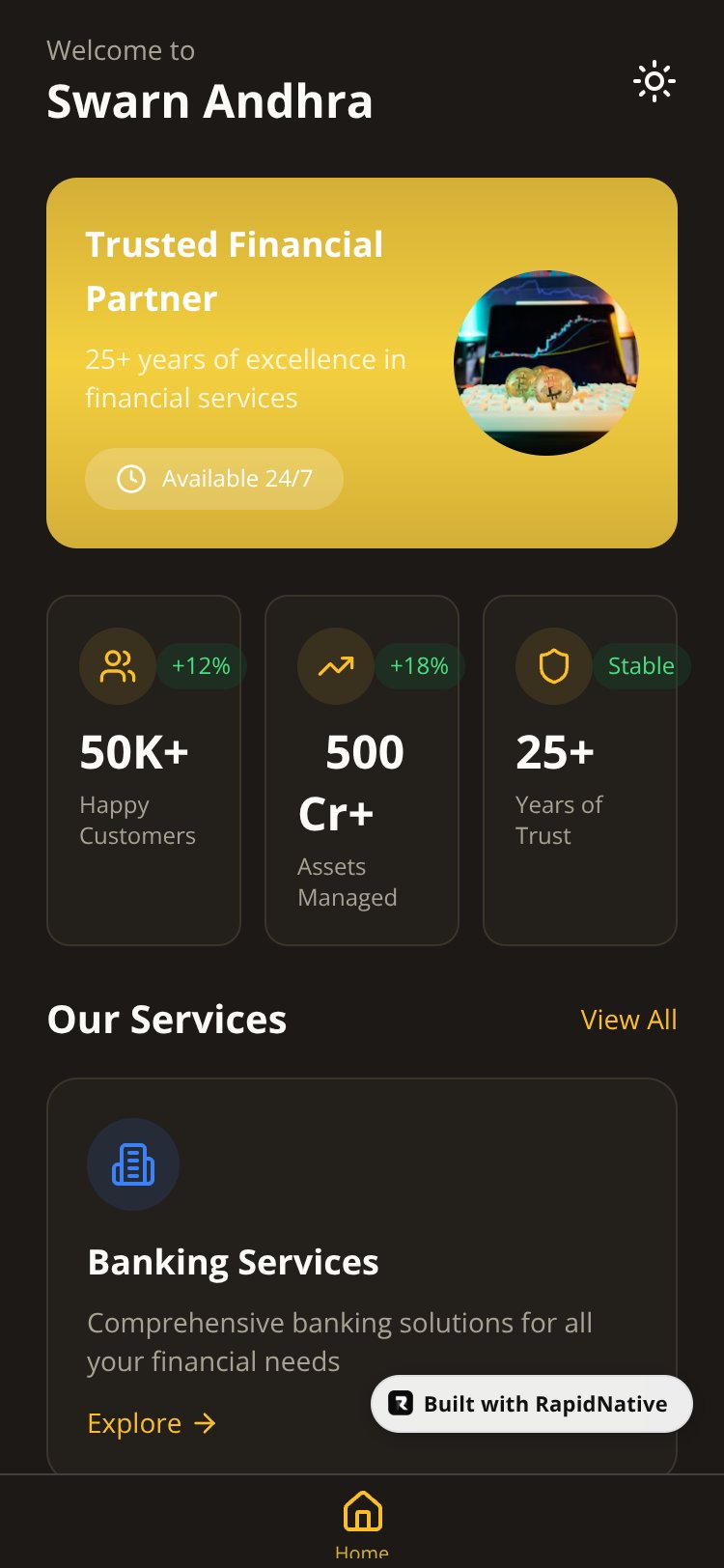This screenshot has width=724, height=1568.
Task: Toggle the light theme sun icon
Action: tap(654, 81)
